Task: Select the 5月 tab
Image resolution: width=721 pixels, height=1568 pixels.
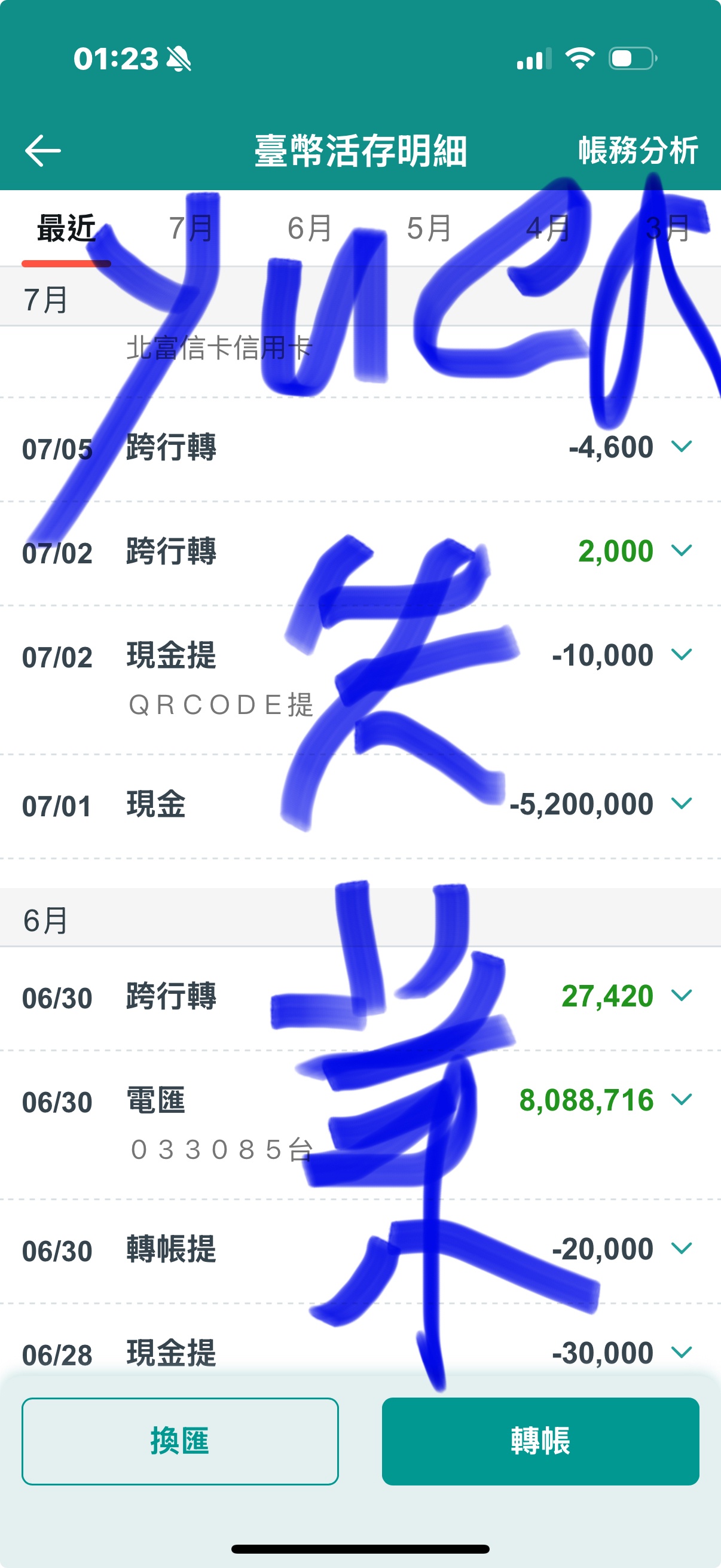Action: [x=429, y=228]
